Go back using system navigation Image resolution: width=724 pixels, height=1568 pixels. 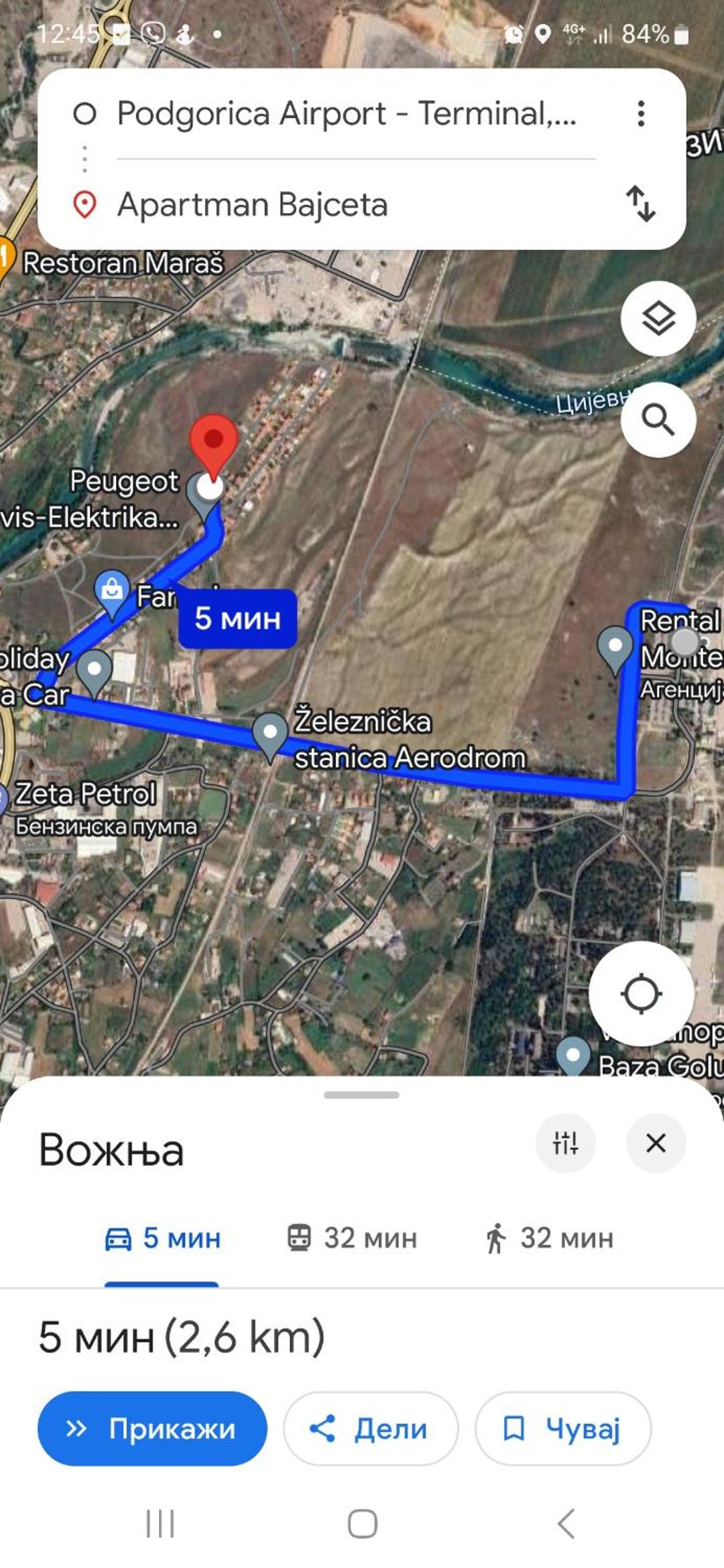pos(565,1523)
